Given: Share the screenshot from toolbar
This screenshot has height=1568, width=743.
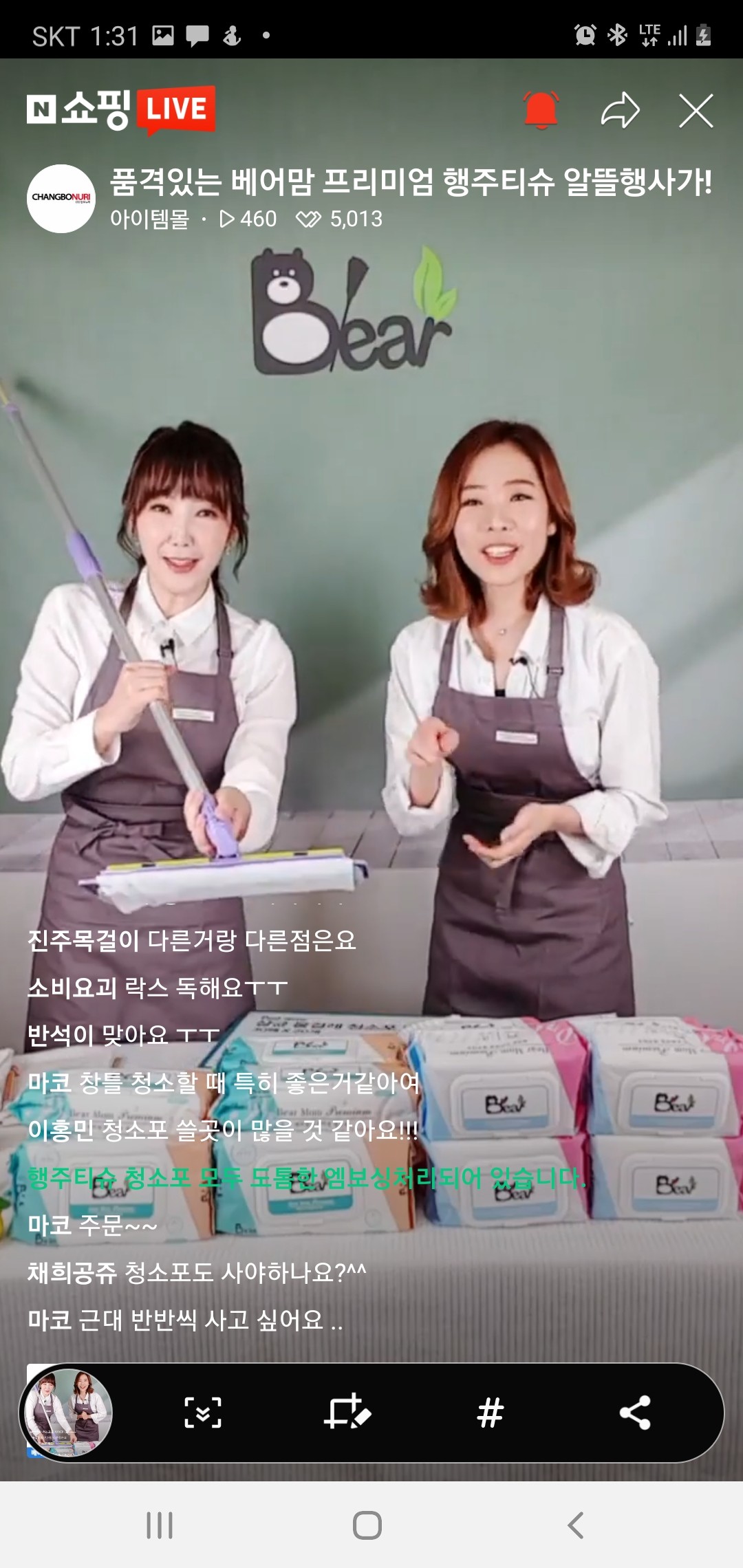Looking at the screenshot, I should 635,1413.
